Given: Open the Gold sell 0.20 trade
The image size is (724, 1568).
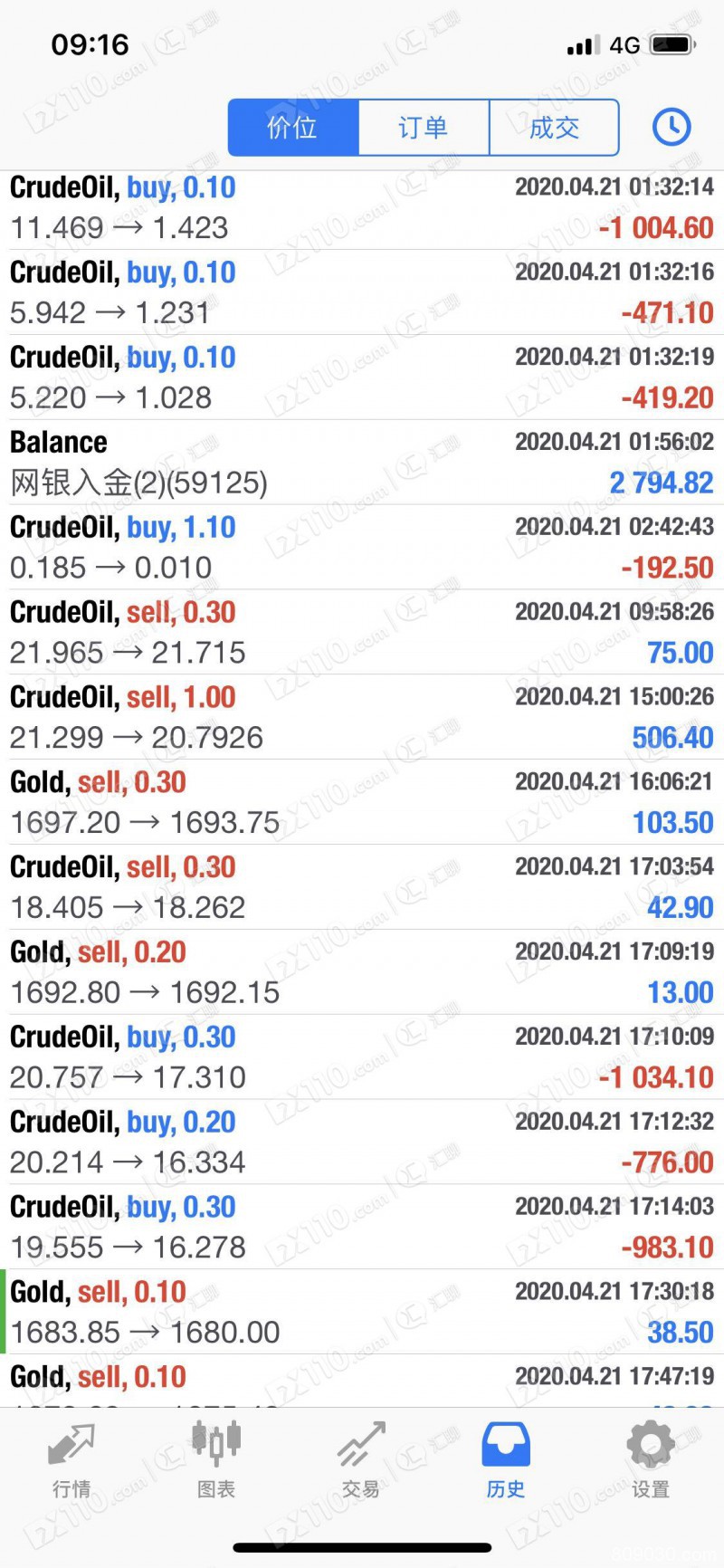Looking at the screenshot, I should [x=362, y=973].
